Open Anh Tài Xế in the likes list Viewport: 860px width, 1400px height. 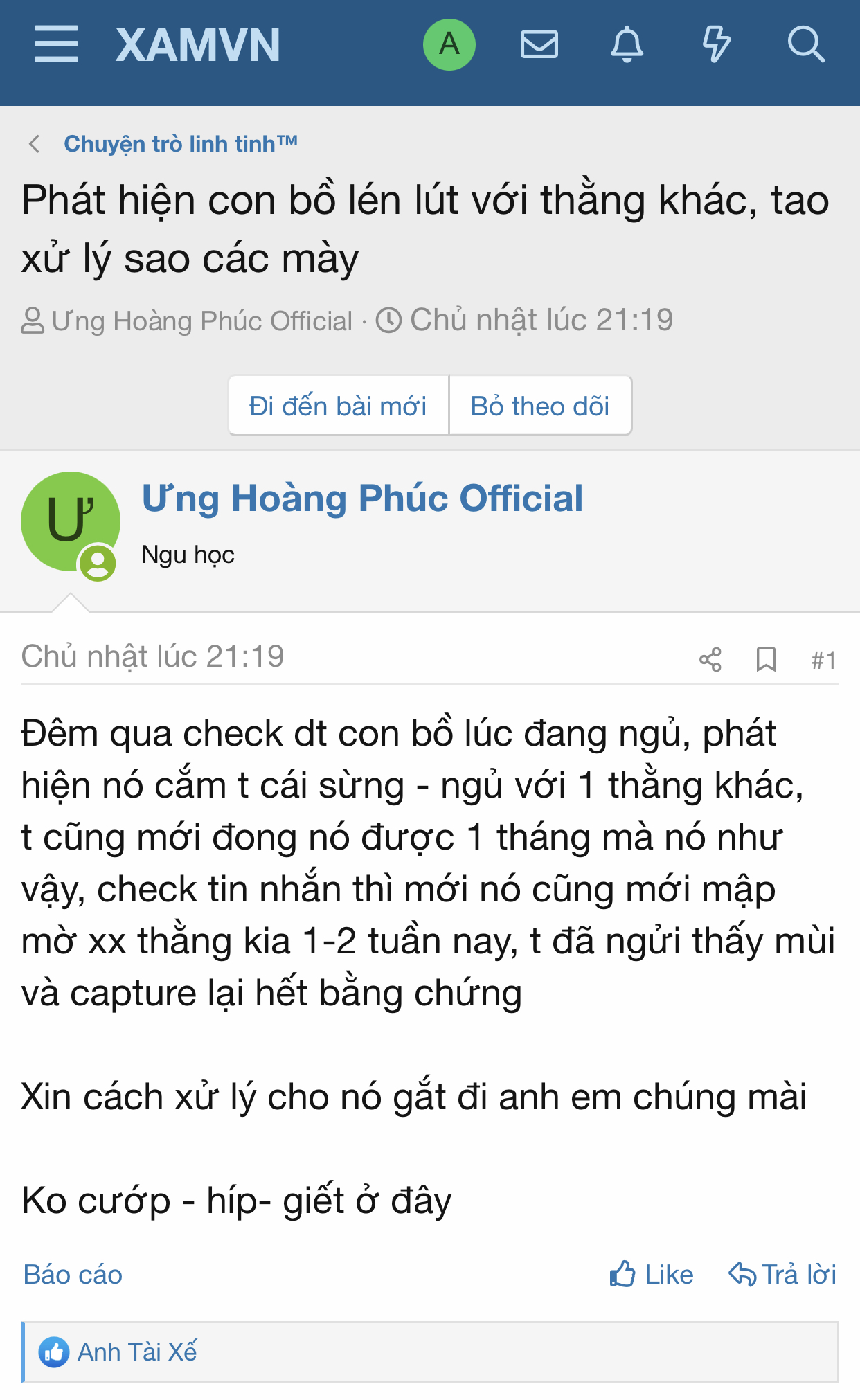coord(137,1352)
